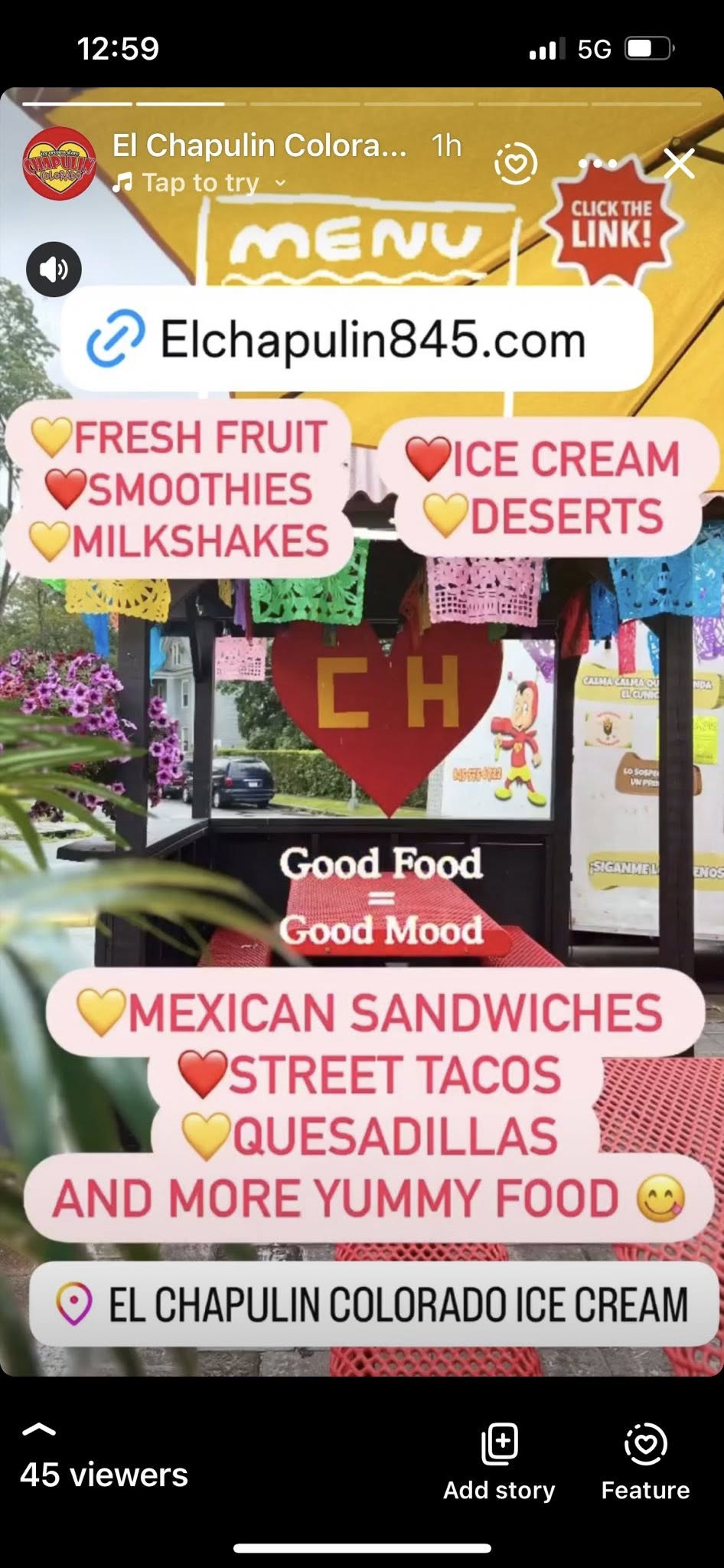Add a new story
This screenshot has width=724, height=1568.
[x=499, y=1461]
